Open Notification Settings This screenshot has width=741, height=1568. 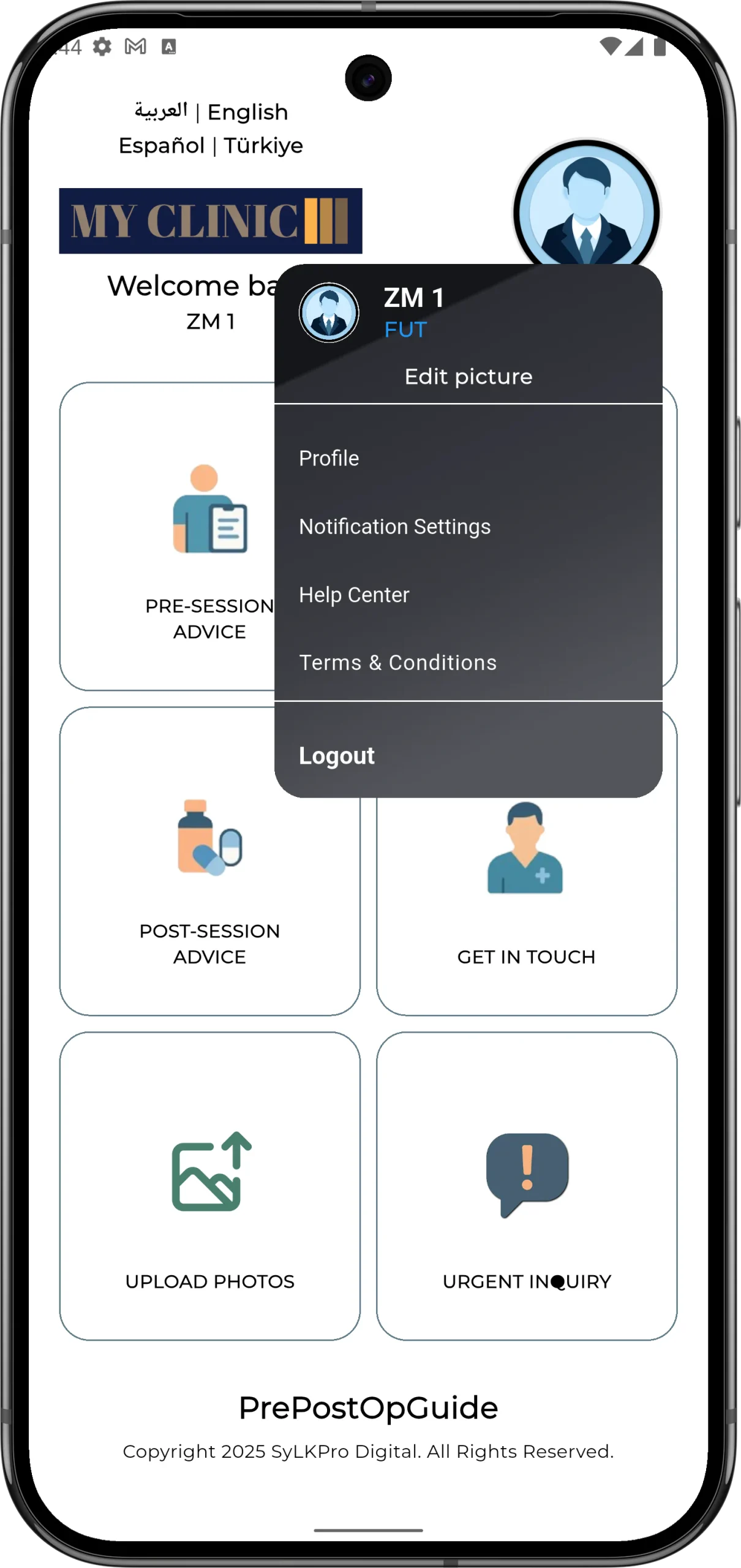pyautogui.click(x=394, y=527)
